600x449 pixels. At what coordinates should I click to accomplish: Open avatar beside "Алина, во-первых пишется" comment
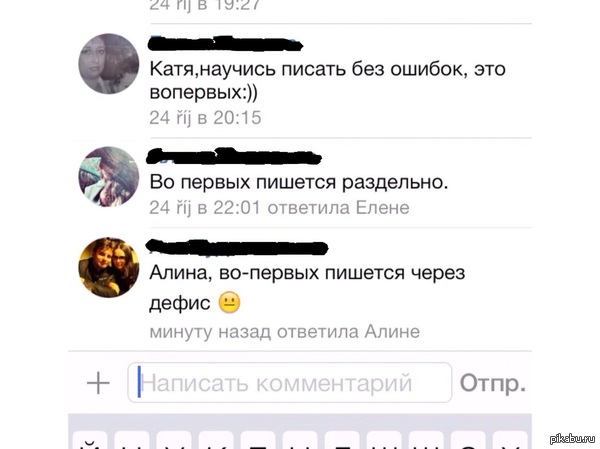coord(108,267)
